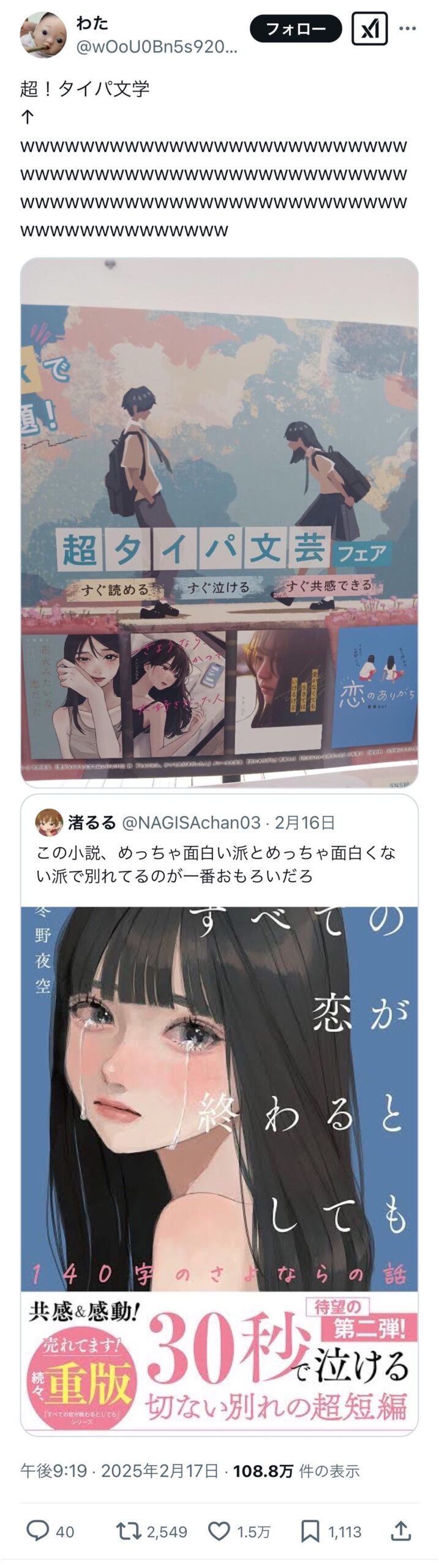The height and width of the screenshot is (1568, 439).
Task: Open the tweet overflow menu
Action: [408, 28]
